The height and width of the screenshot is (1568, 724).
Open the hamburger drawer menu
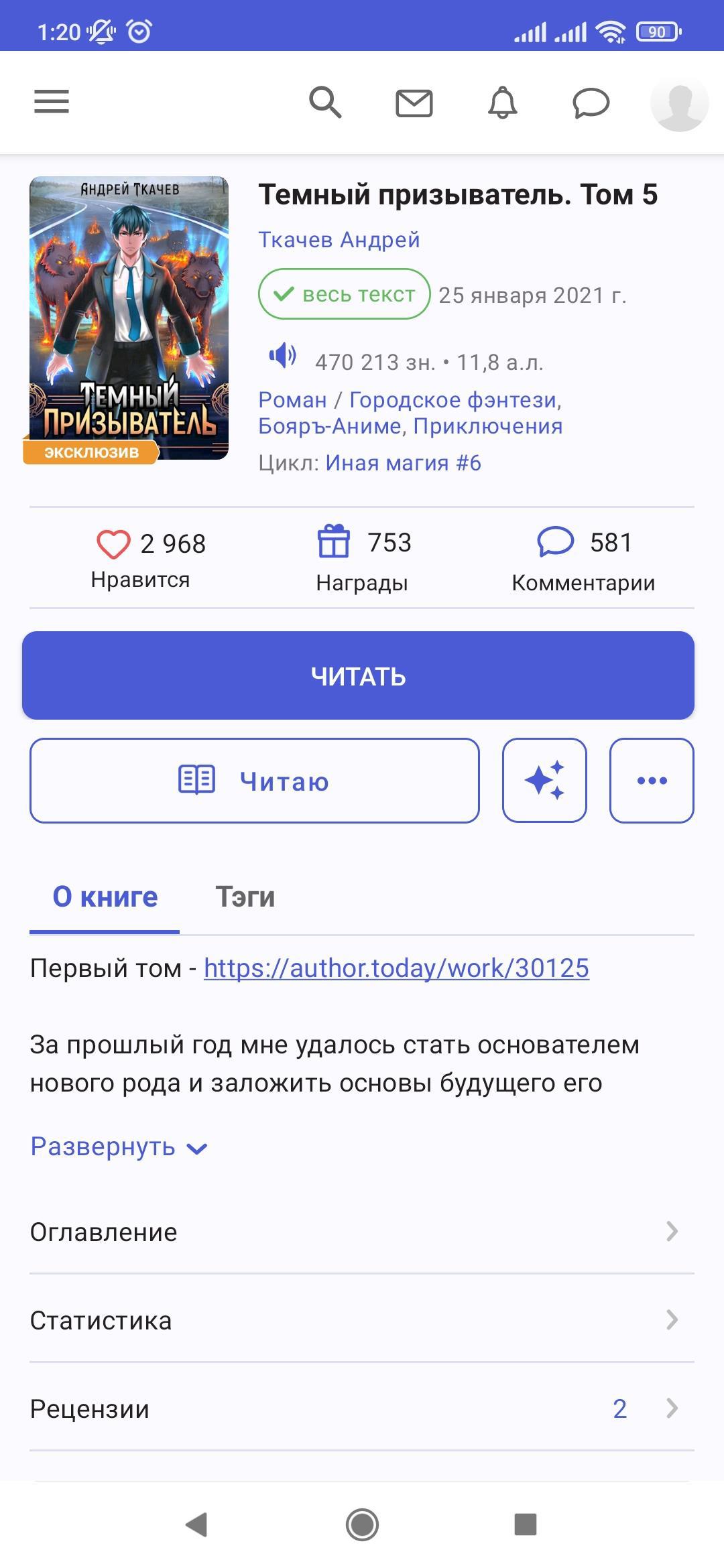tap(52, 102)
